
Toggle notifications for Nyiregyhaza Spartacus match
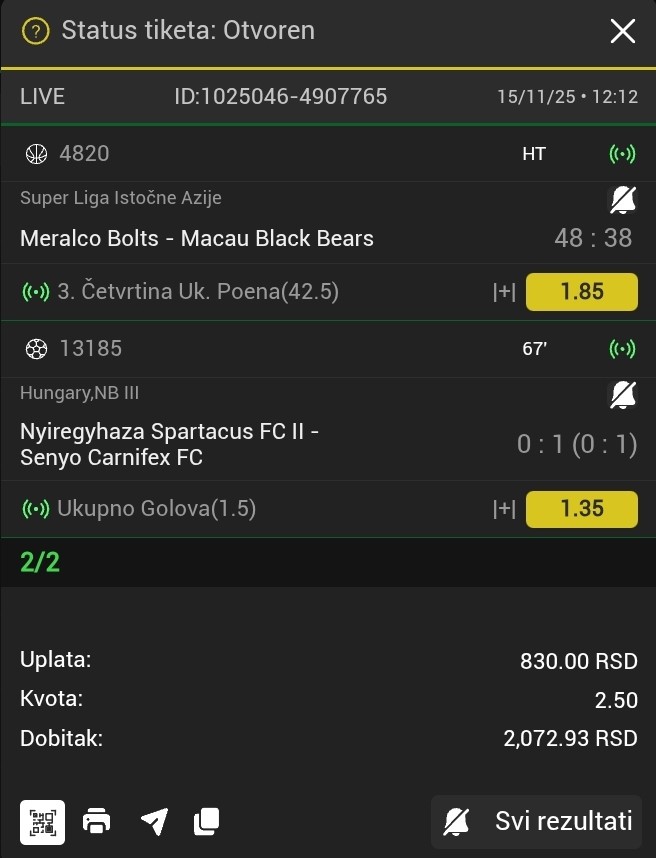pyautogui.click(x=622, y=395)
